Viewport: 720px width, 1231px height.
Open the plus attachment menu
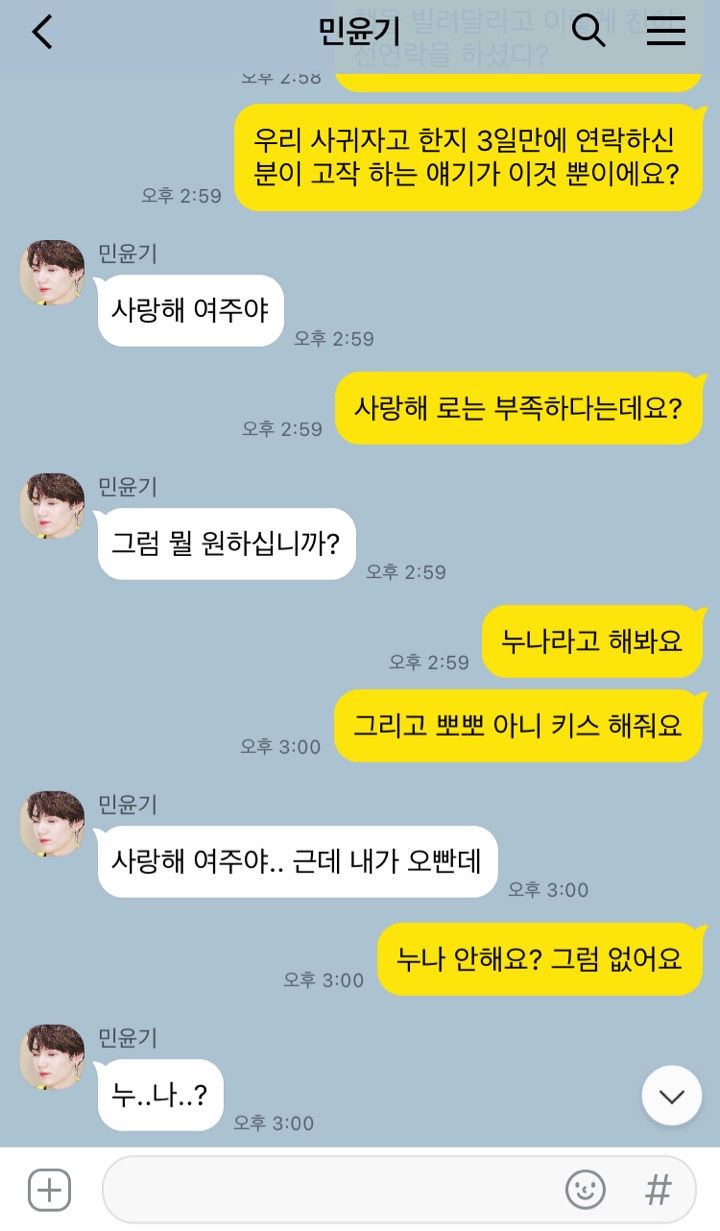pos(49,1190)
